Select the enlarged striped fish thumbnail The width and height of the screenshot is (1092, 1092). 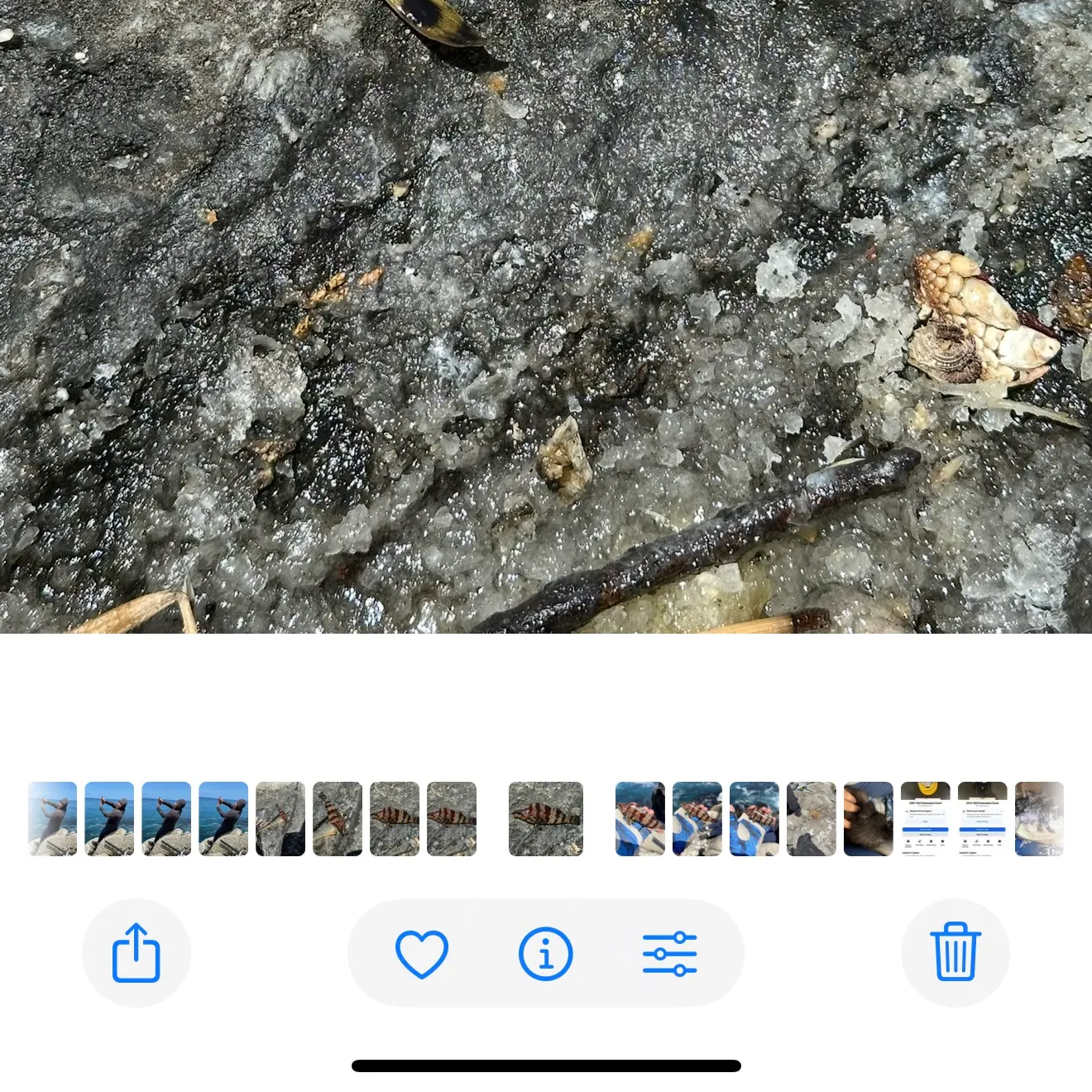pyautogui.click(x=546, y=818)
